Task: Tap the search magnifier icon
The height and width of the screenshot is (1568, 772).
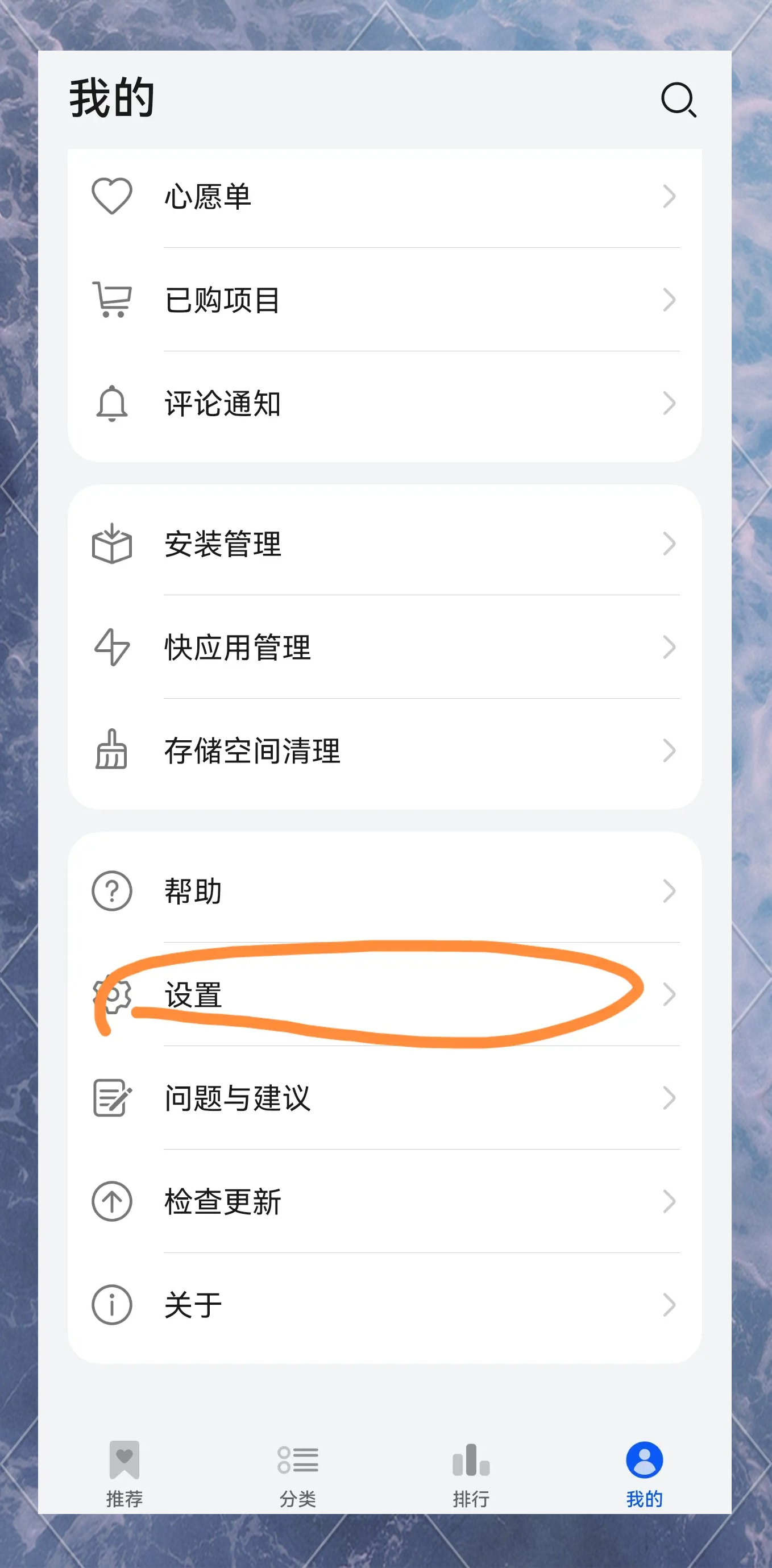Action: click(678, 99)
